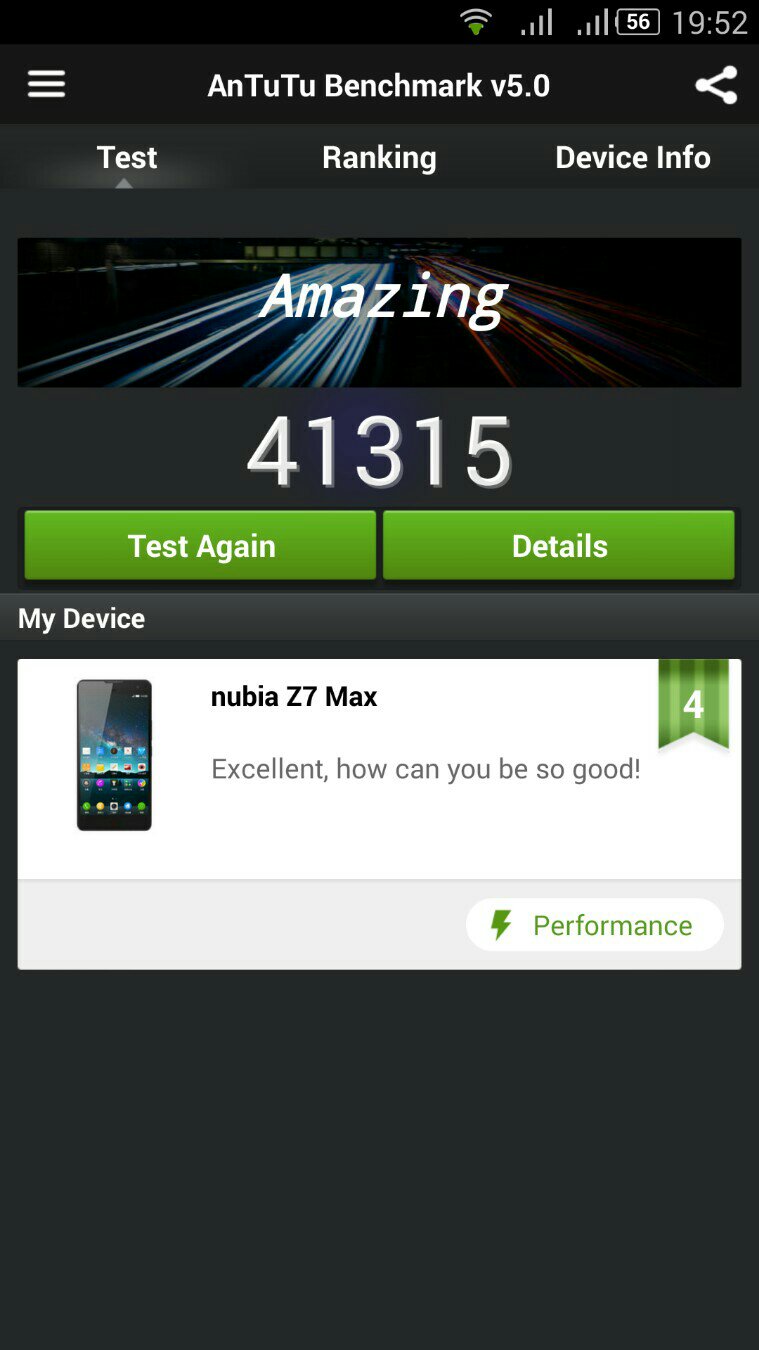
Task: Switch to the Ranking tab
Action: [379, 157]
